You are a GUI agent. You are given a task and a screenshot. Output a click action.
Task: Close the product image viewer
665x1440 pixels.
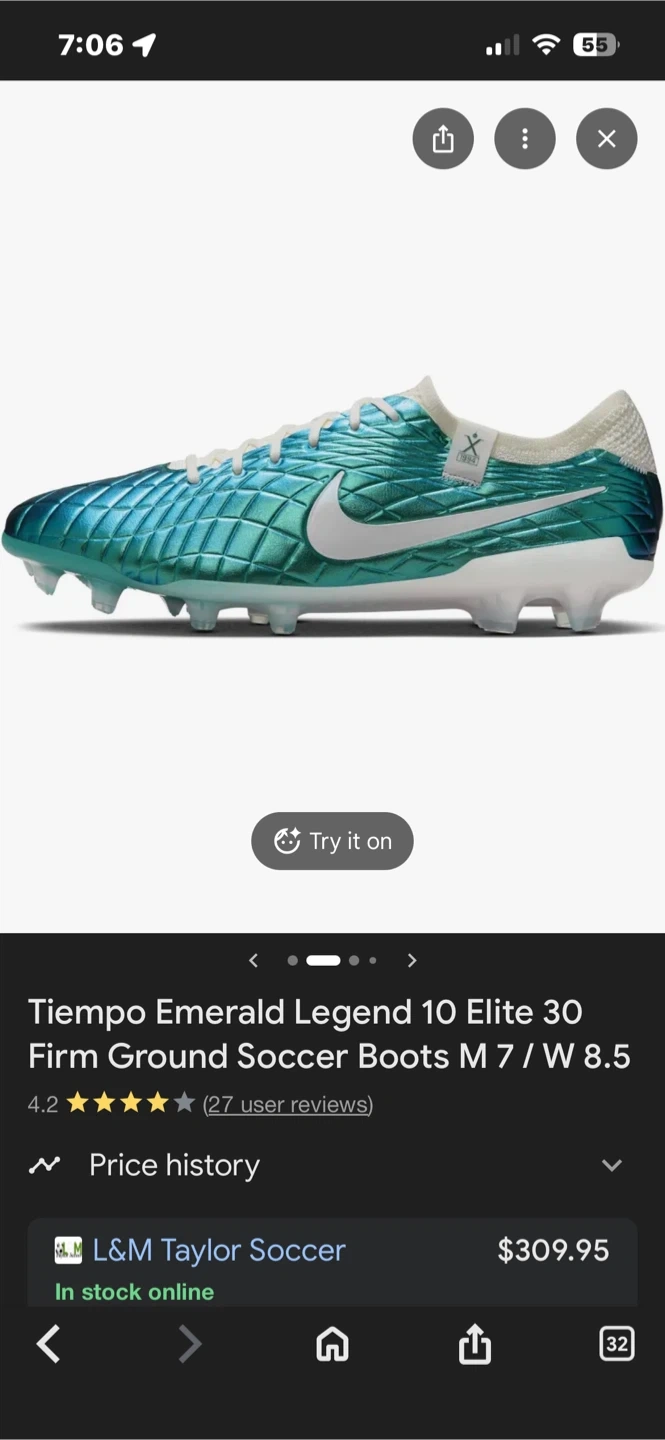607,139
